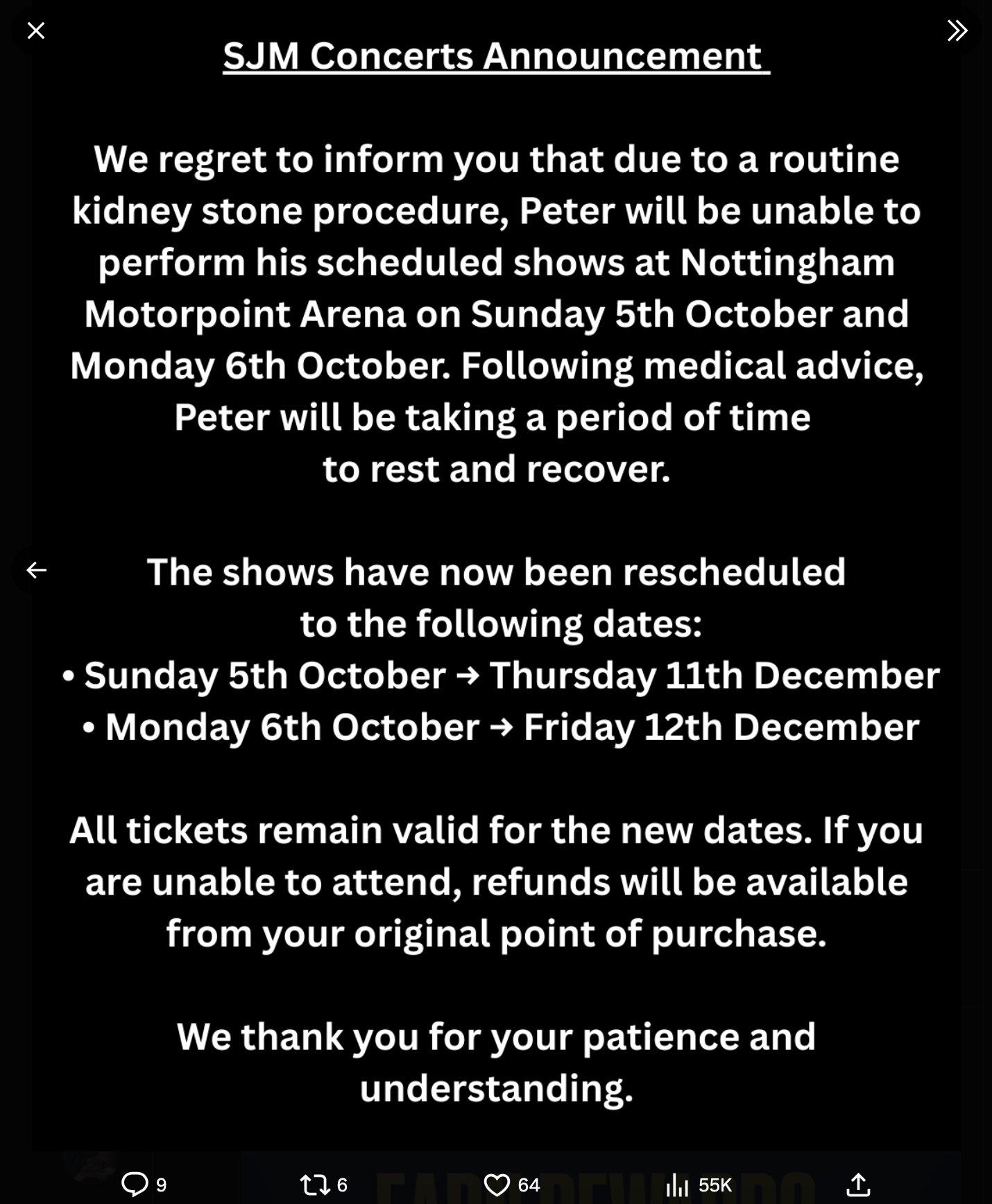The width and height of the screenshot is (992, 1204).
Task: Close the image viewer
Action: (x=36, y=31)
